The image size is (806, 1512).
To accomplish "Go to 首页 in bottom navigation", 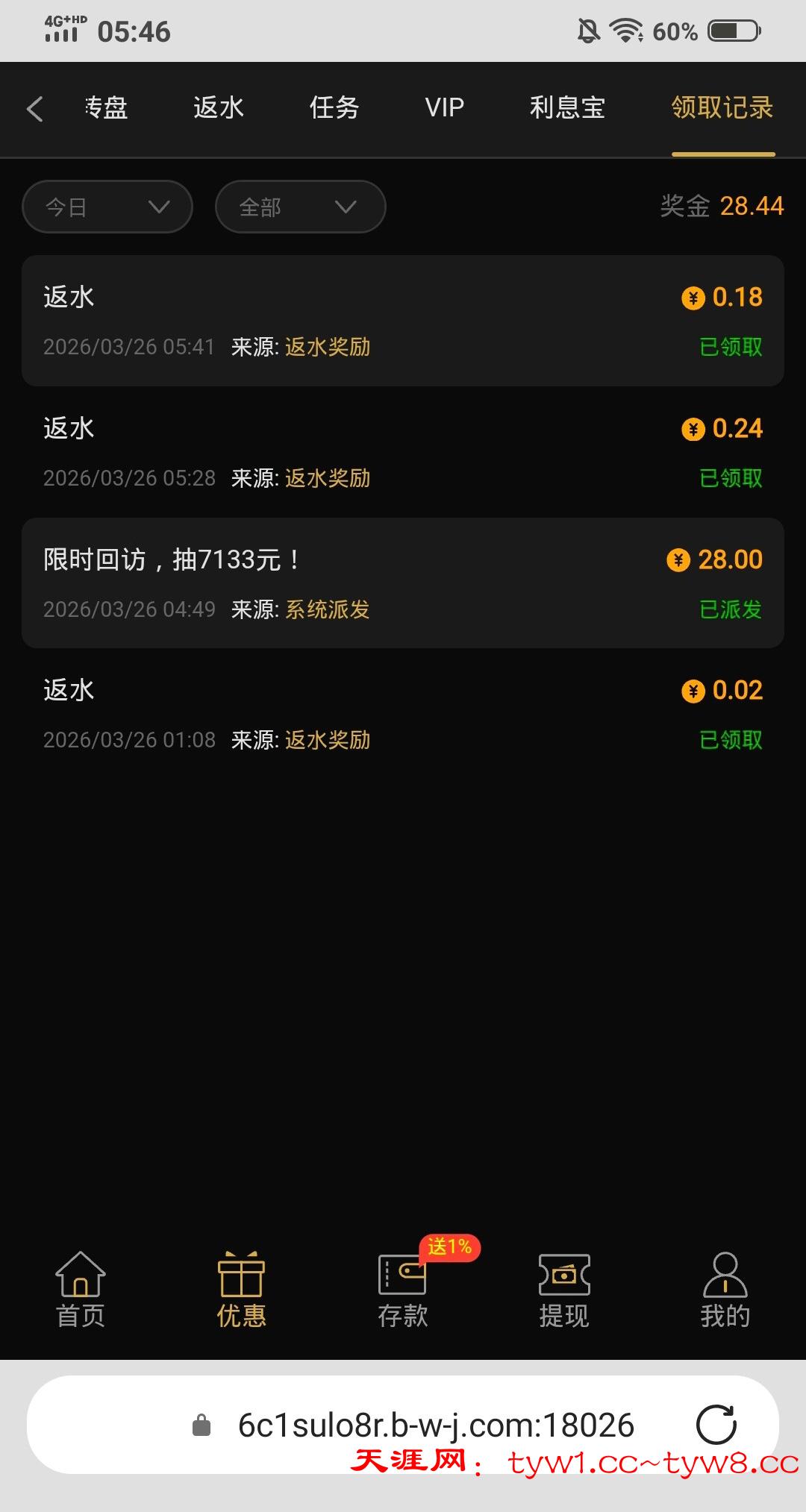I will (x=81, y=1290).
